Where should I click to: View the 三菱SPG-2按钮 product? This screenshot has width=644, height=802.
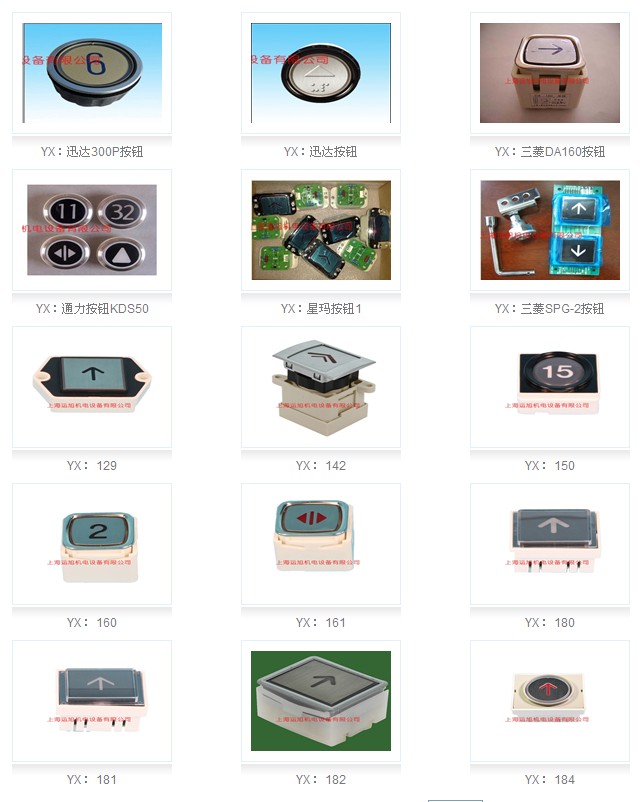550,230
